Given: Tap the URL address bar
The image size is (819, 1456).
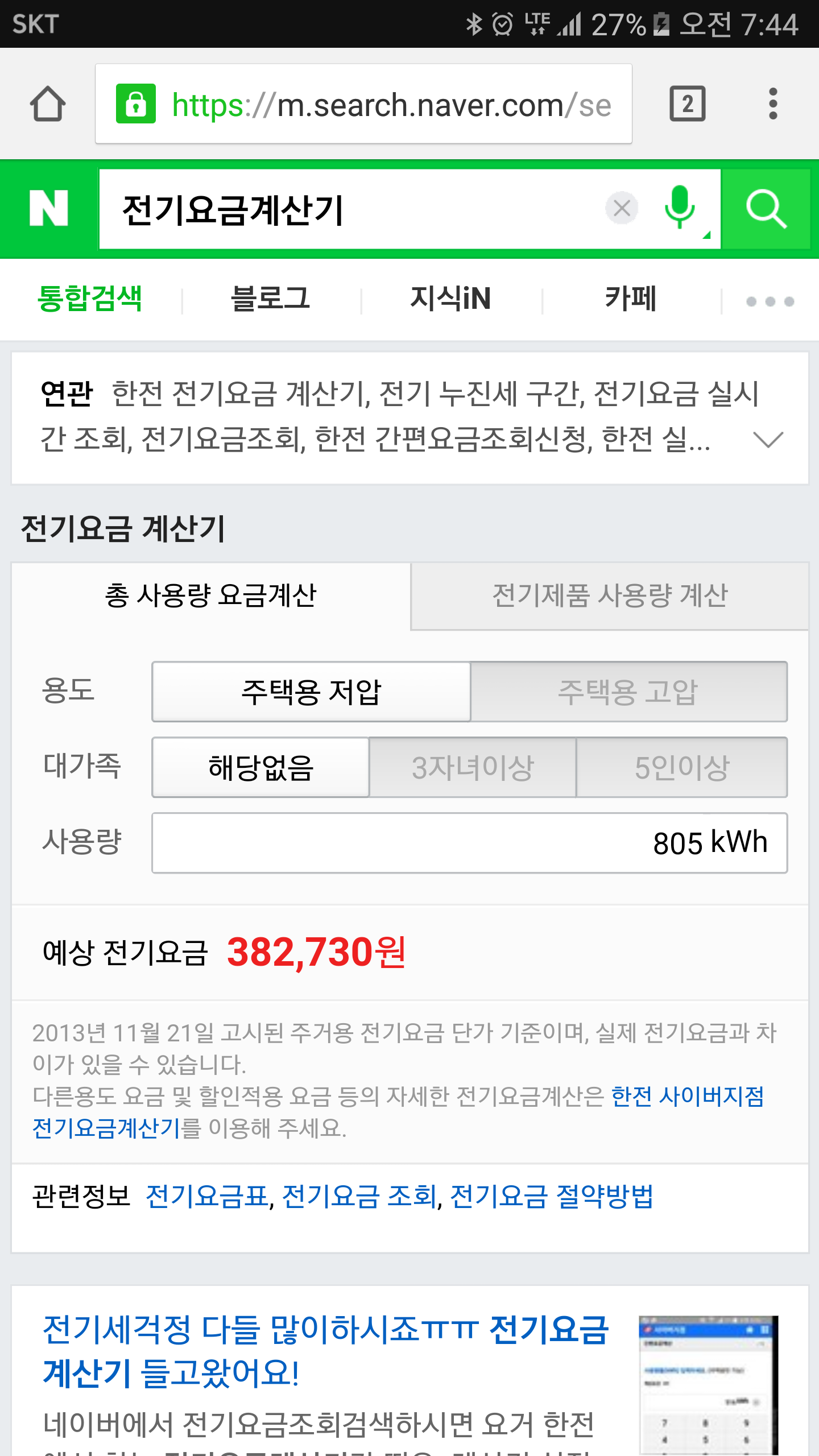Looking at the screenshot, I should (364, 105).
